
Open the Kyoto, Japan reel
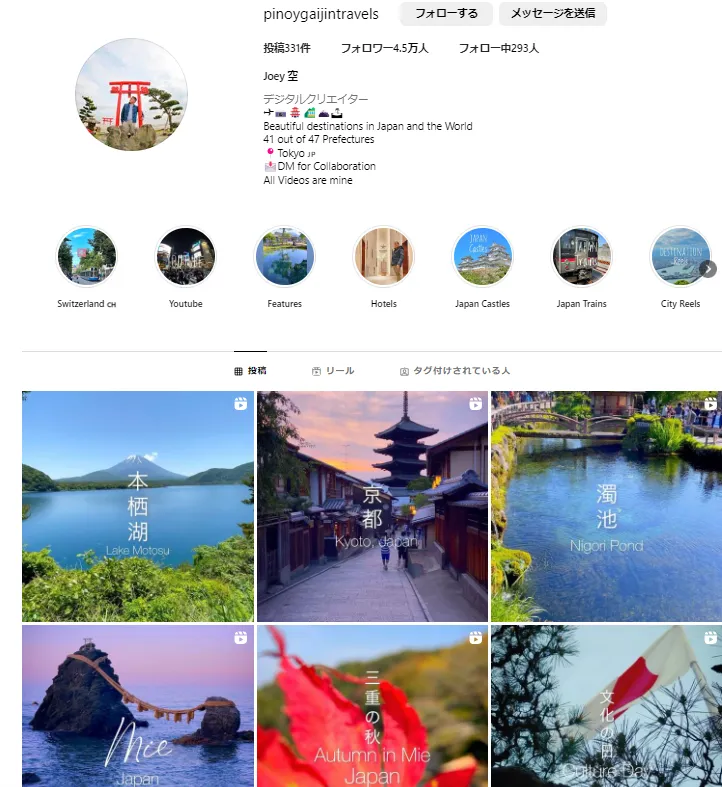click(x=372, y=506)
